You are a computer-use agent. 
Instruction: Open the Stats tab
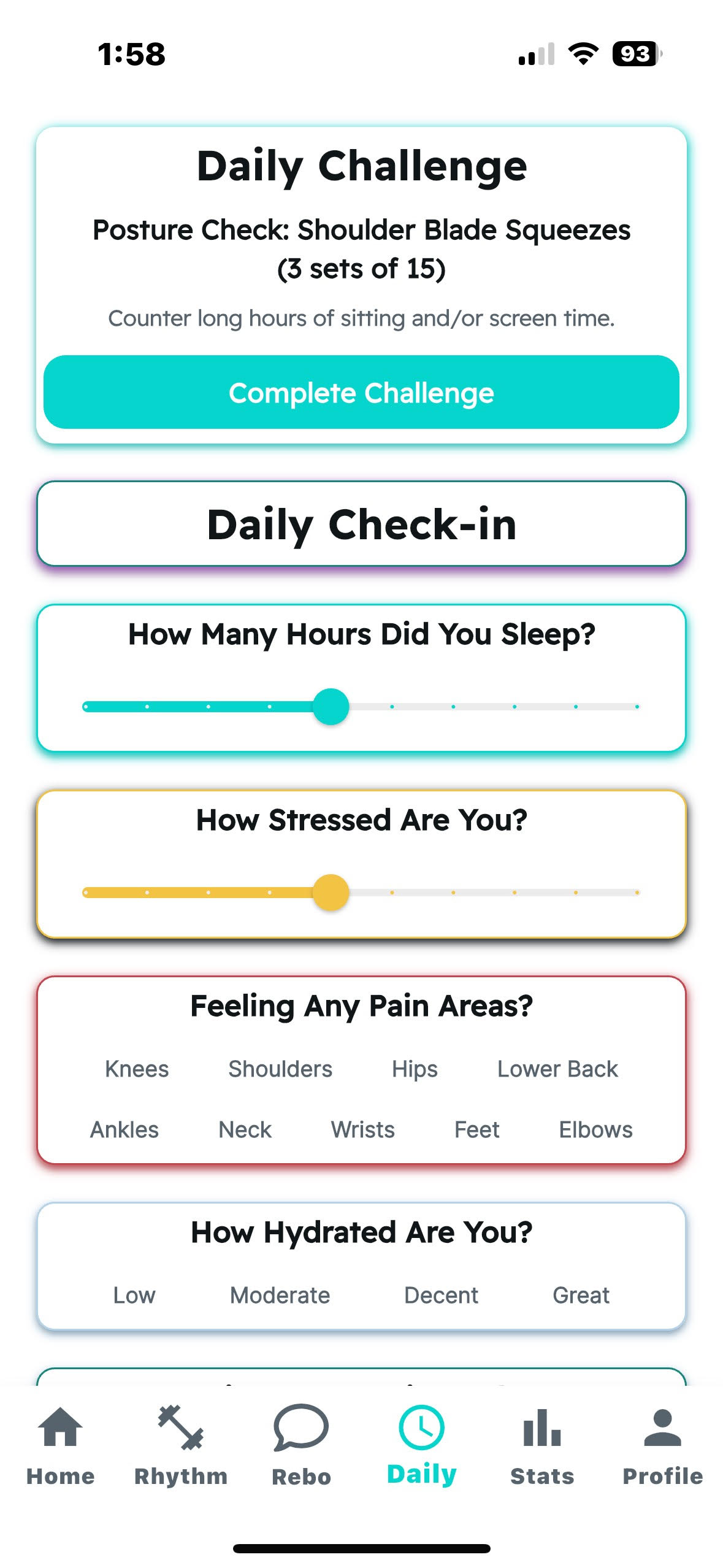(x=542, y=1446)
